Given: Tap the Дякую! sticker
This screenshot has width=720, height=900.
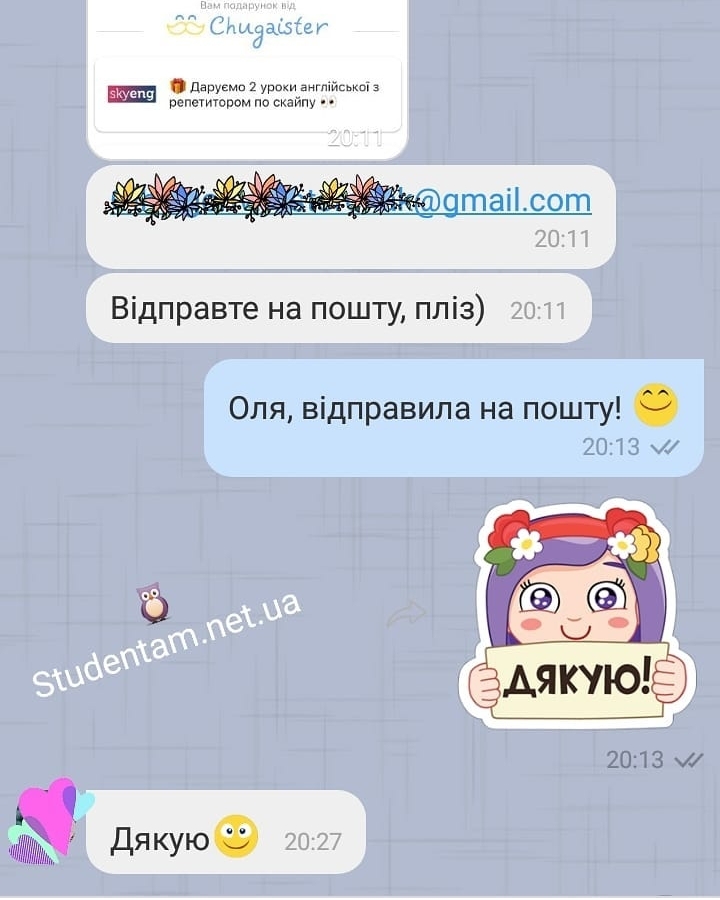Looking at the screenshot, I should [x=573, y=614].
